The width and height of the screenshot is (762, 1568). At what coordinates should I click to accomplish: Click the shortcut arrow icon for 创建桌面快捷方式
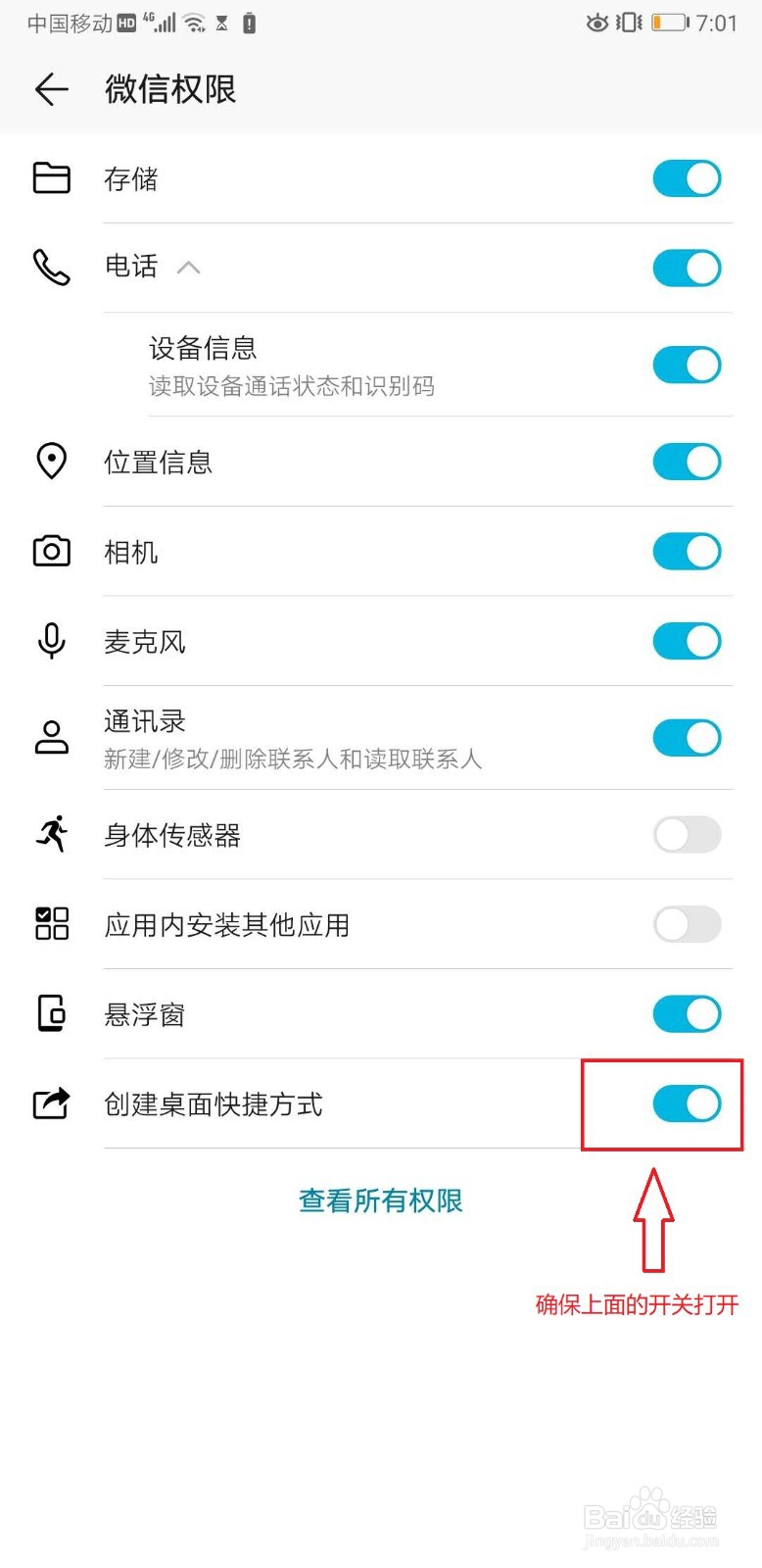click(50, 1103)
